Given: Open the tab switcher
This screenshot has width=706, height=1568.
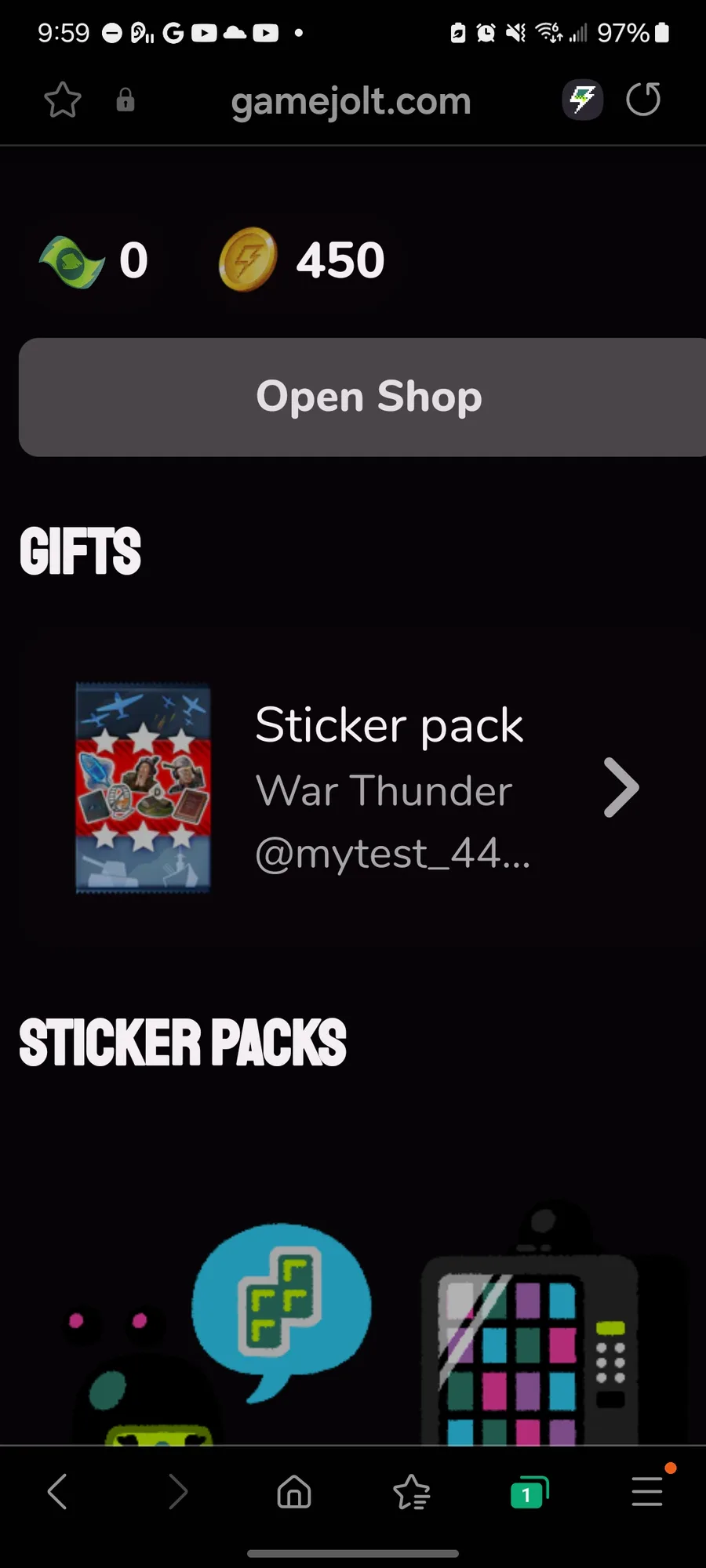Looking at the screenshot, I should pos(529,1493).
